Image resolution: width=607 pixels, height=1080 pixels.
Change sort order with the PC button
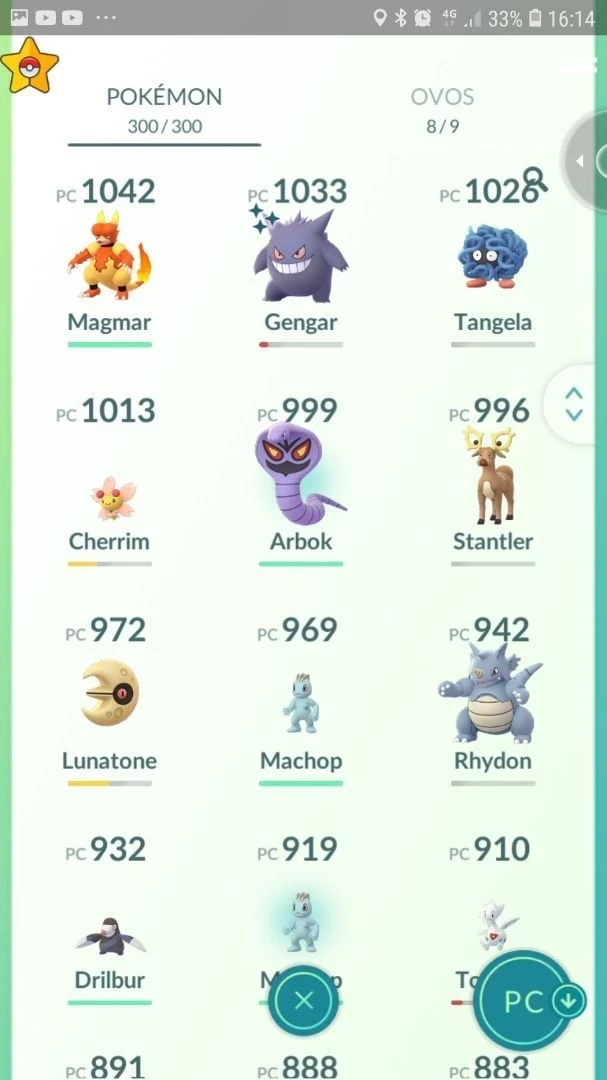pos(527,1001)
